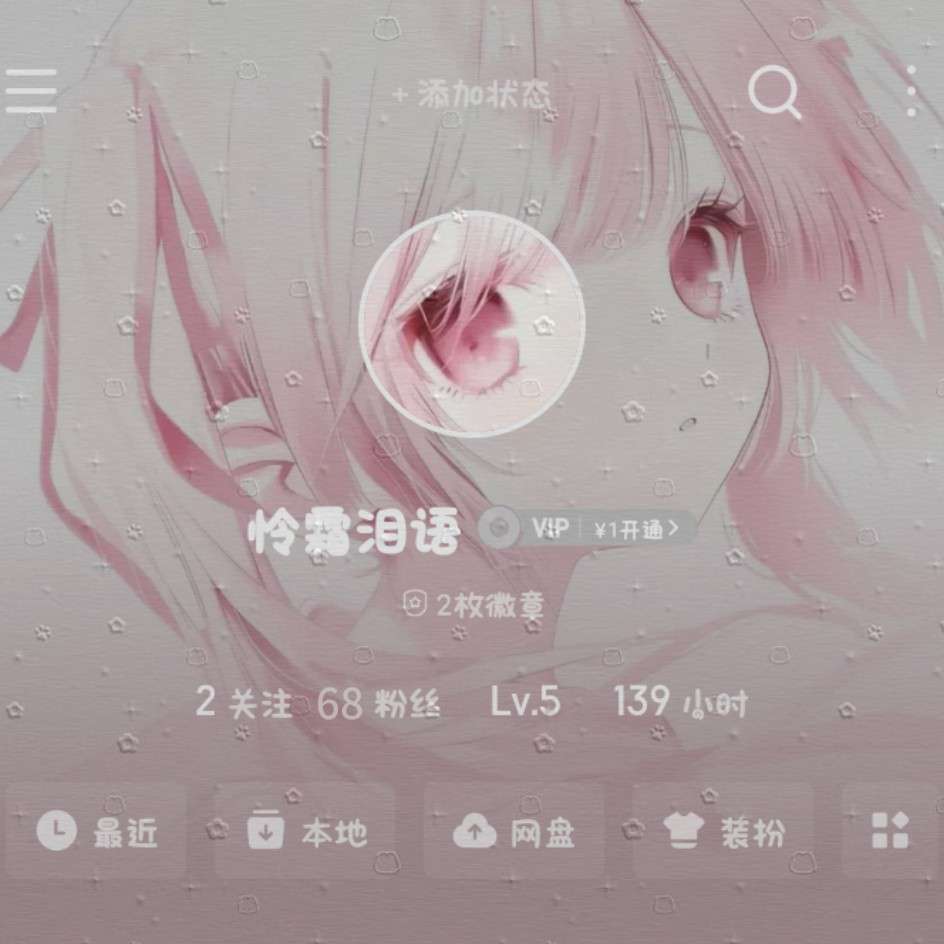Image resolution: width=944 pixels, height=944 pixels.
Task: Open the more-apps grid icon
Action: pyautogui.click(x=889, y=831)
